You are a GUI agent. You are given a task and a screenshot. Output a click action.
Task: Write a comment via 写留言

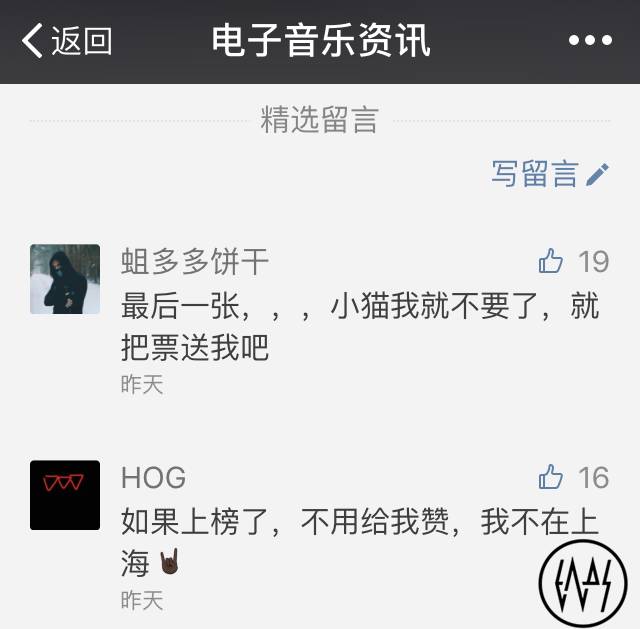549,174
